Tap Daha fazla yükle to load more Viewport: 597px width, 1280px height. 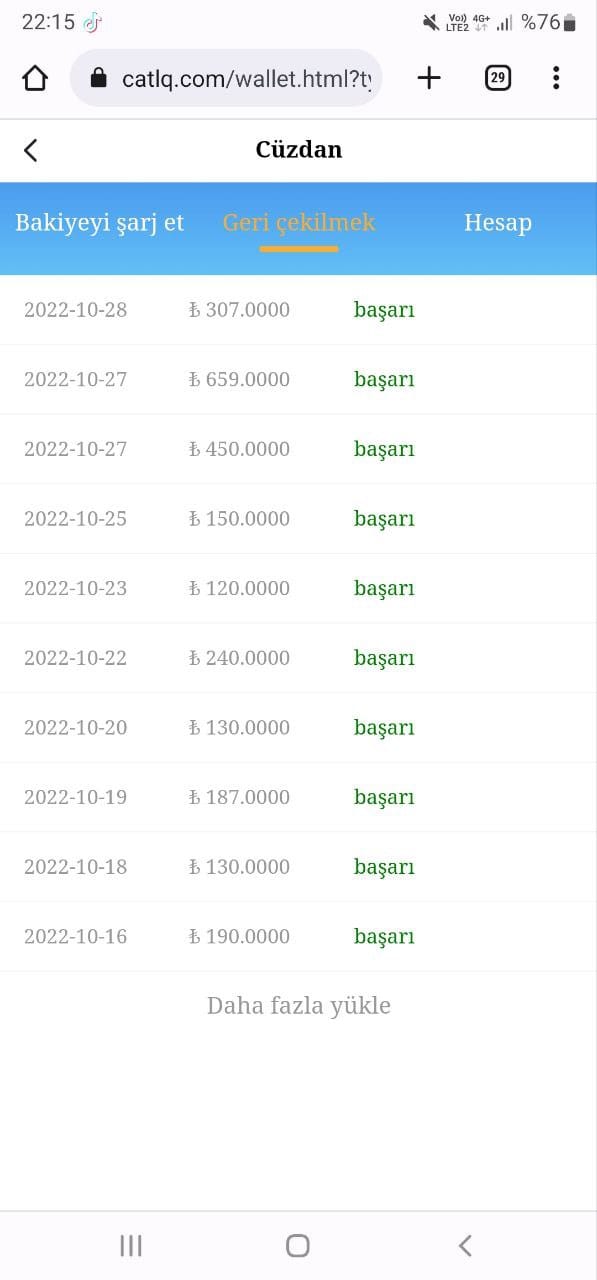[x=298, y=1005]
